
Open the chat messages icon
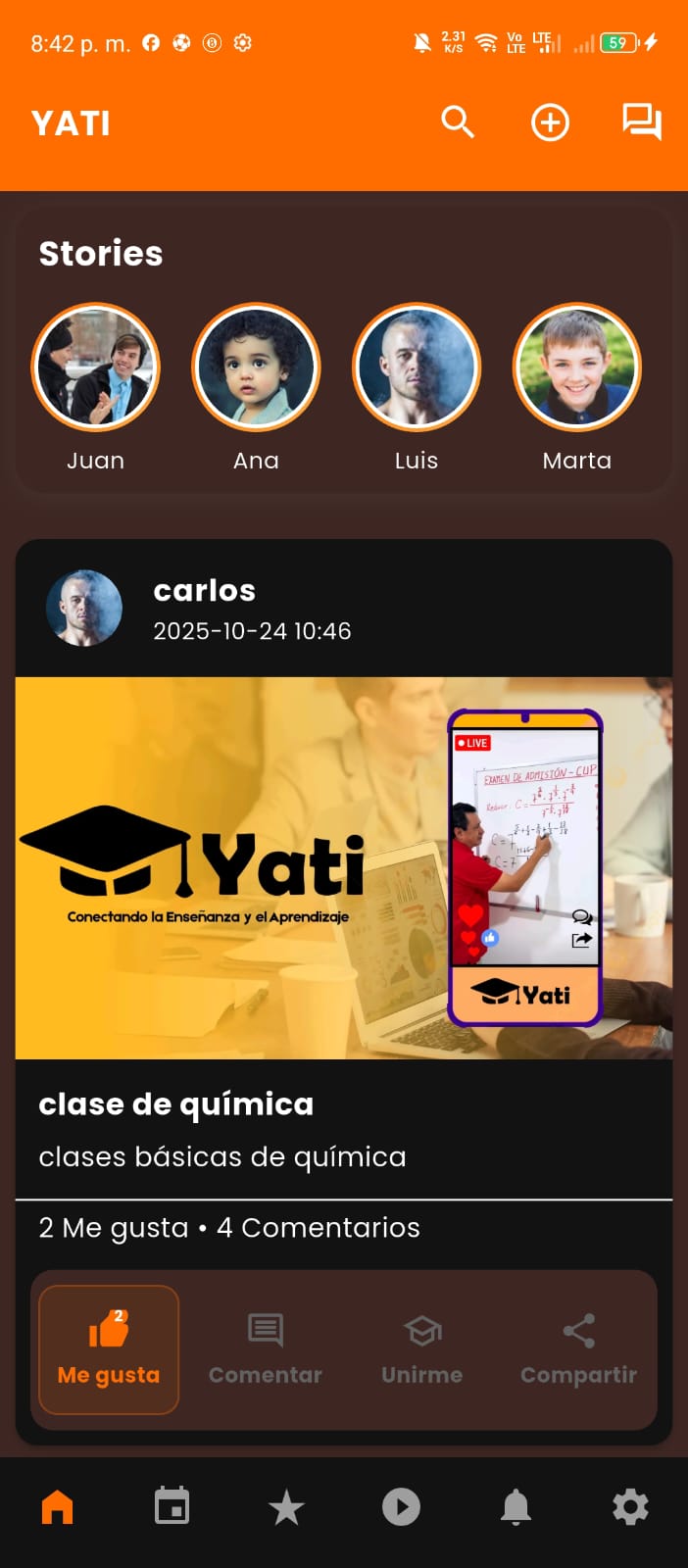pos(642,122)
